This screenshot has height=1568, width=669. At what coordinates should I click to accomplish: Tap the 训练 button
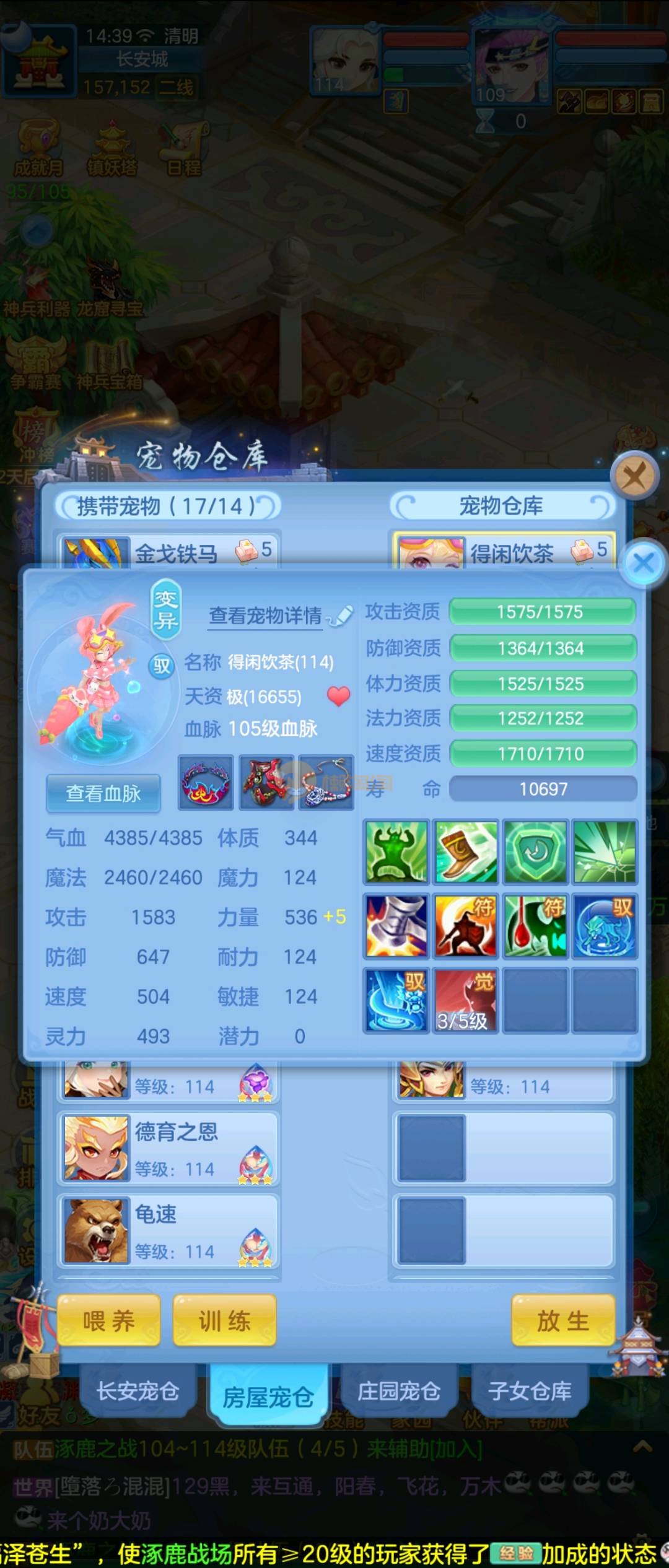[224, 1322]
